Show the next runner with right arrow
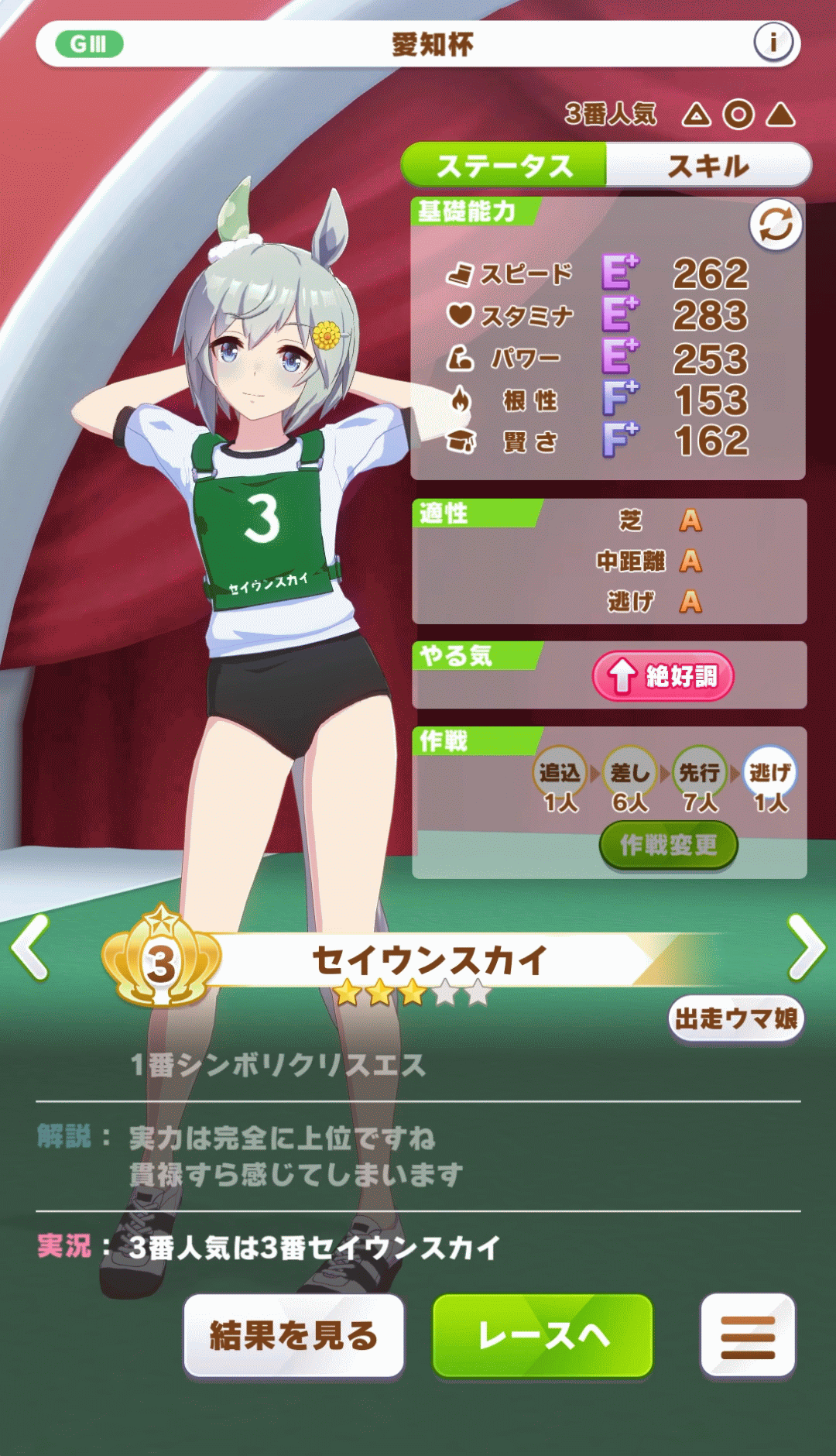Image resolution: width=836 pixels, height=1456 pixels. pyautogui.click(x=806, y=947)
